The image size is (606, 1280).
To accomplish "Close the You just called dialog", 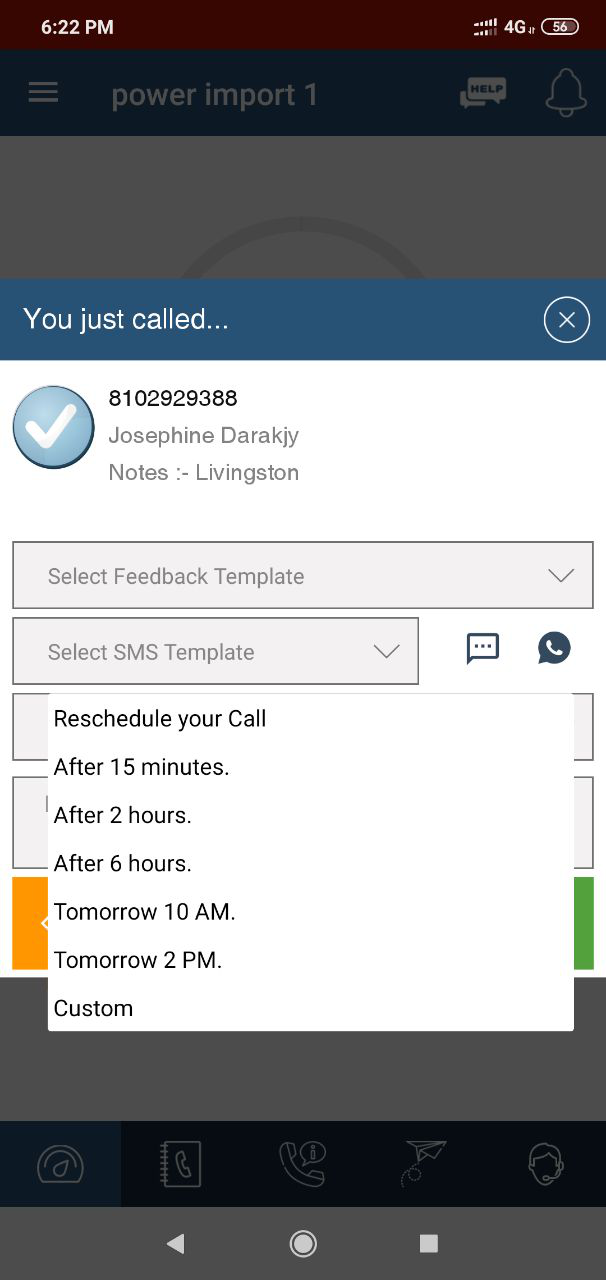I will 566,320.
